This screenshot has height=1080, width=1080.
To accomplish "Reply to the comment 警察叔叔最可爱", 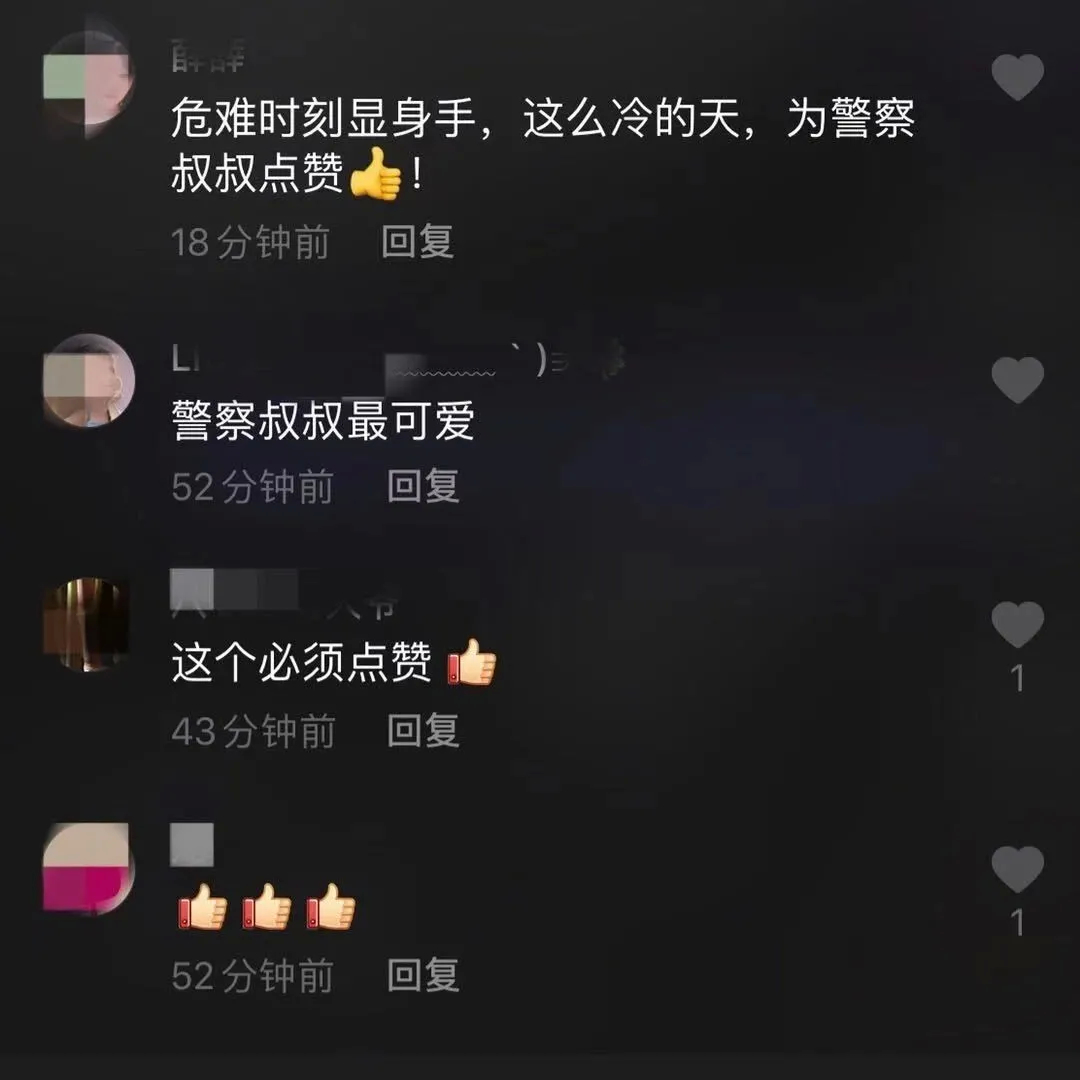I will click(423, 487).
